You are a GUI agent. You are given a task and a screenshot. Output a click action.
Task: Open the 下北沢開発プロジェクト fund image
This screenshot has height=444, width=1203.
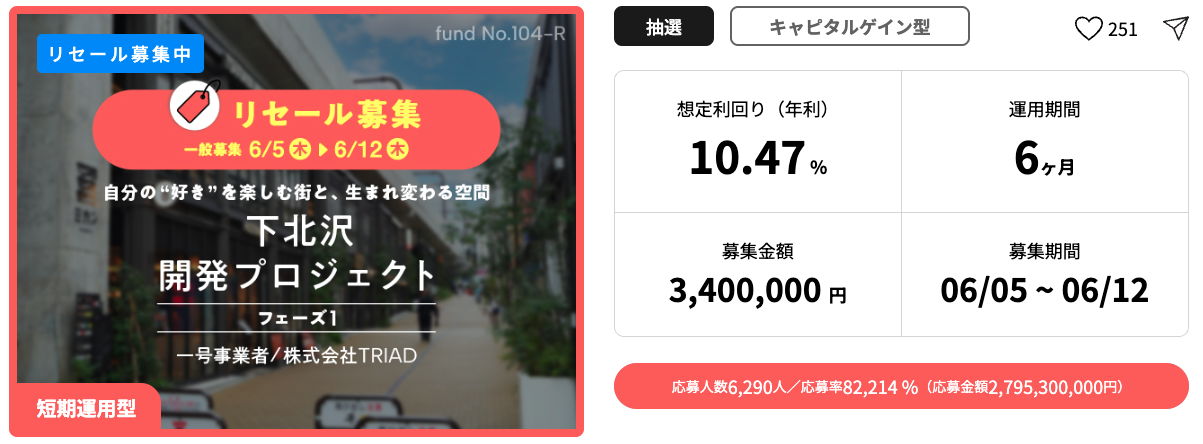pos(297,222)
